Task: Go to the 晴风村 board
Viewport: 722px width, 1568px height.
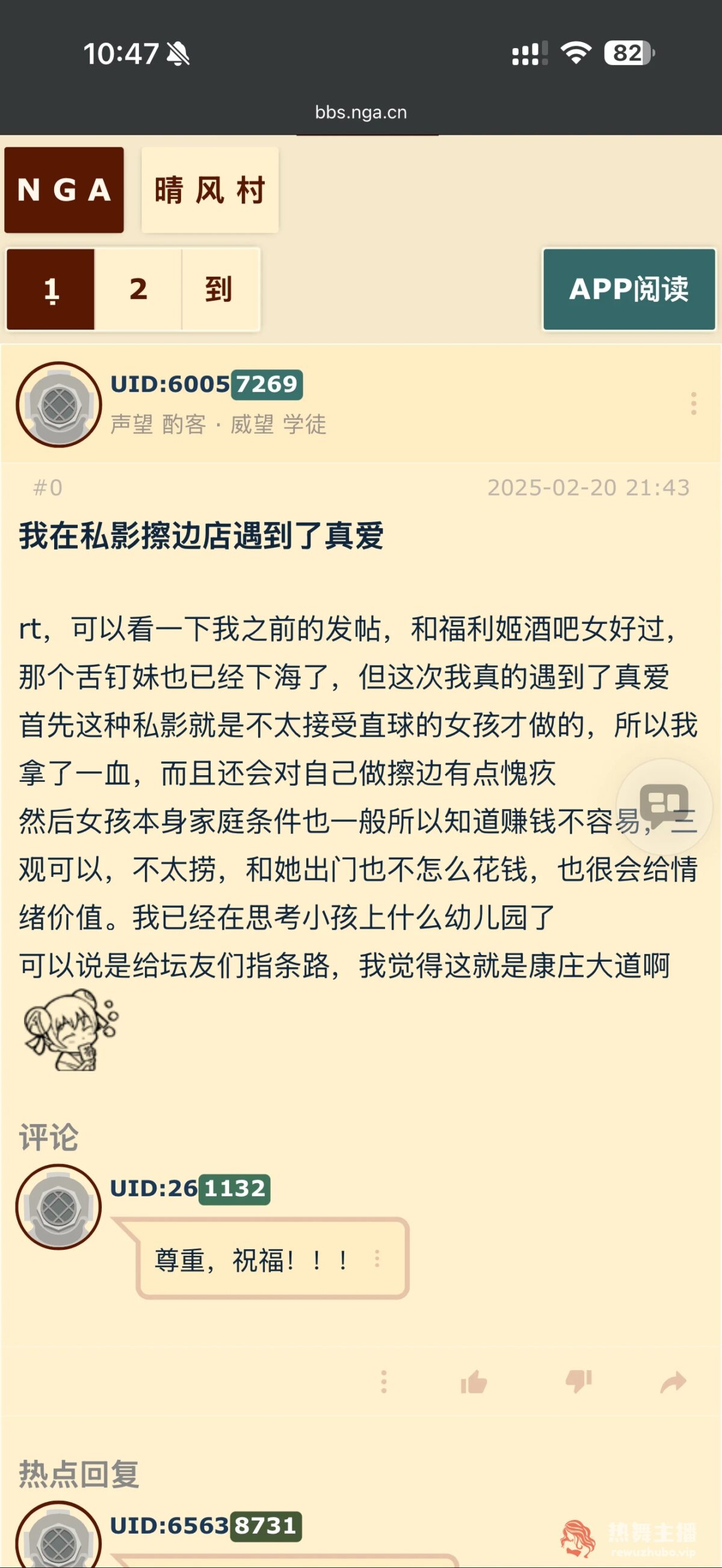Action: click(209, 190)
